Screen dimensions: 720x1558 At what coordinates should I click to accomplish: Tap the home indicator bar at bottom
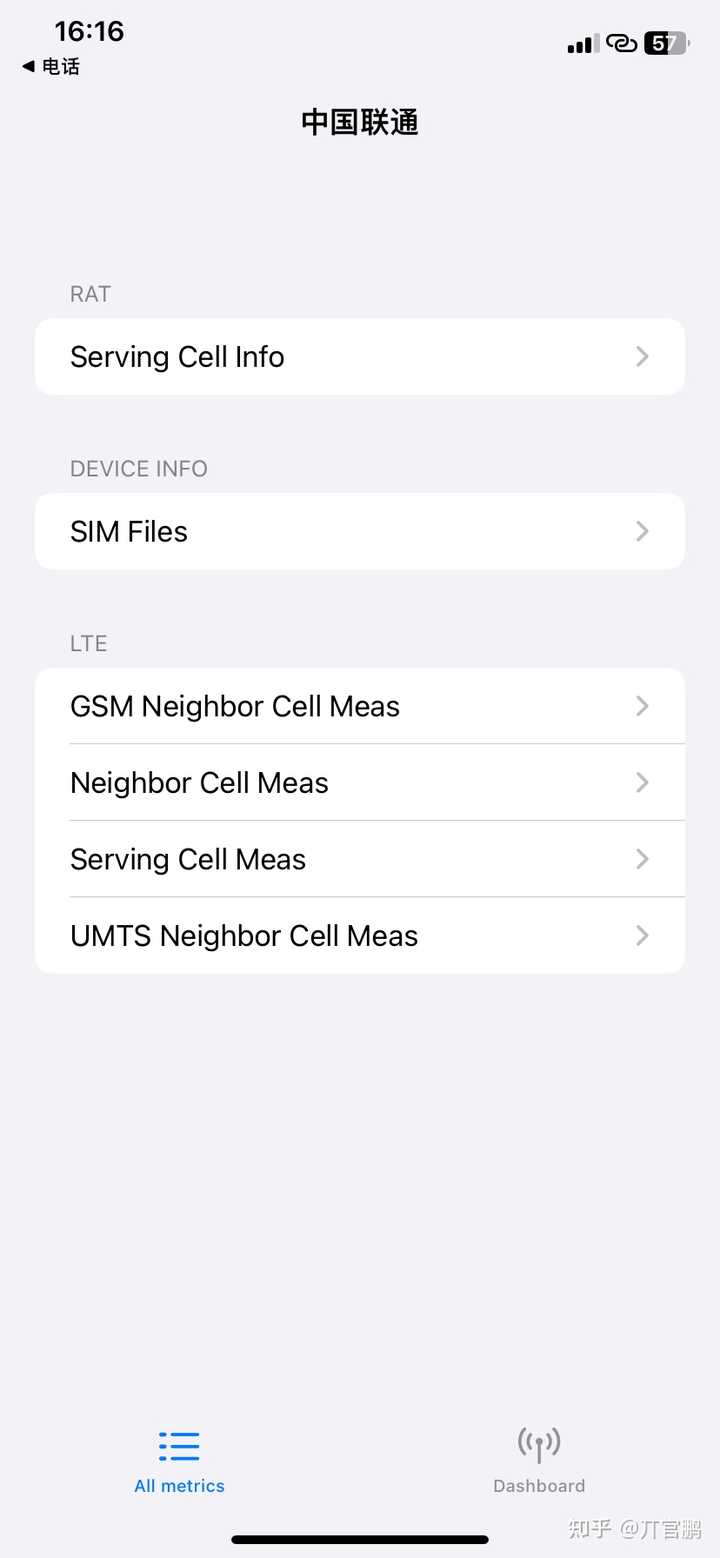point(360,1540)
